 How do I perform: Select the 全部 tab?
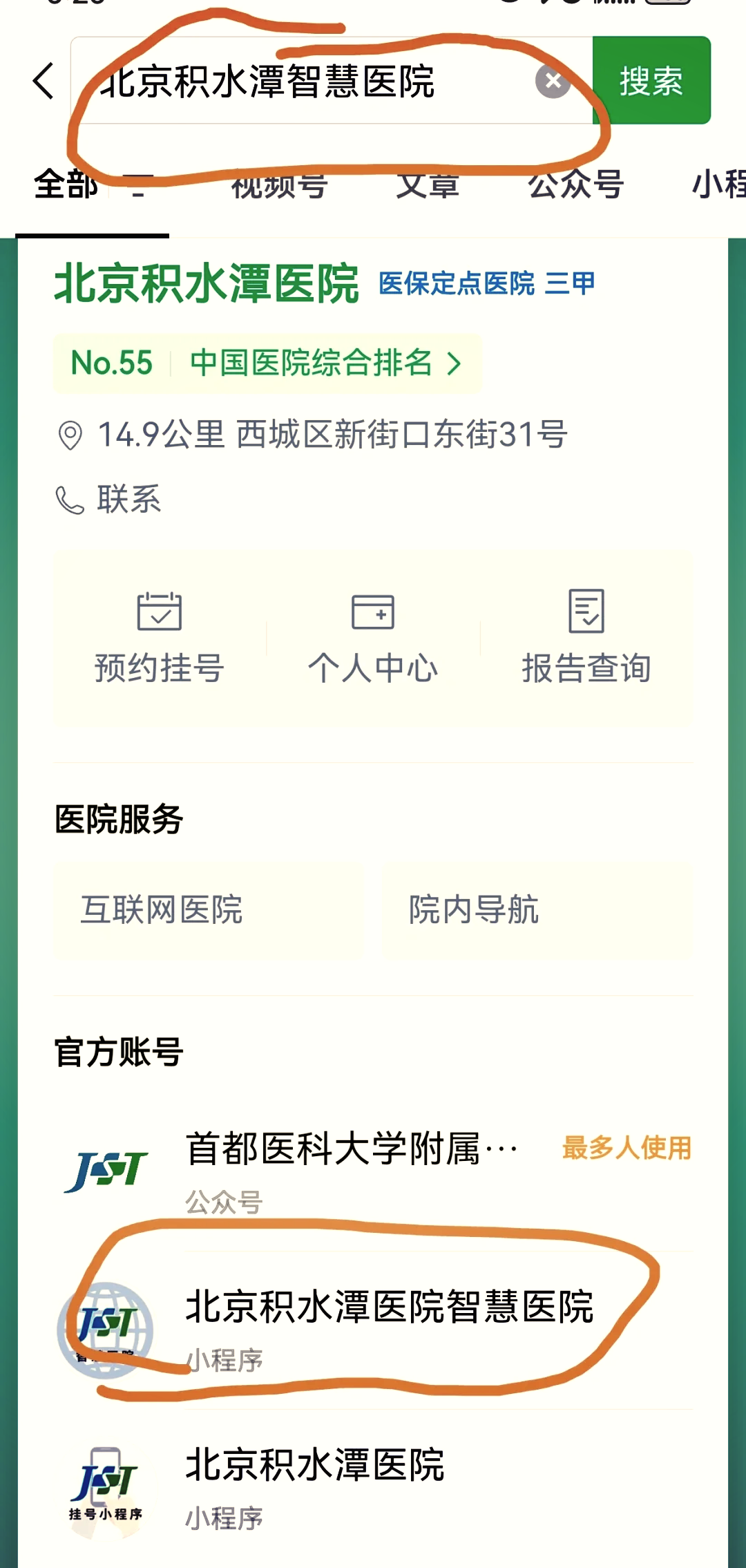point(66,185)
